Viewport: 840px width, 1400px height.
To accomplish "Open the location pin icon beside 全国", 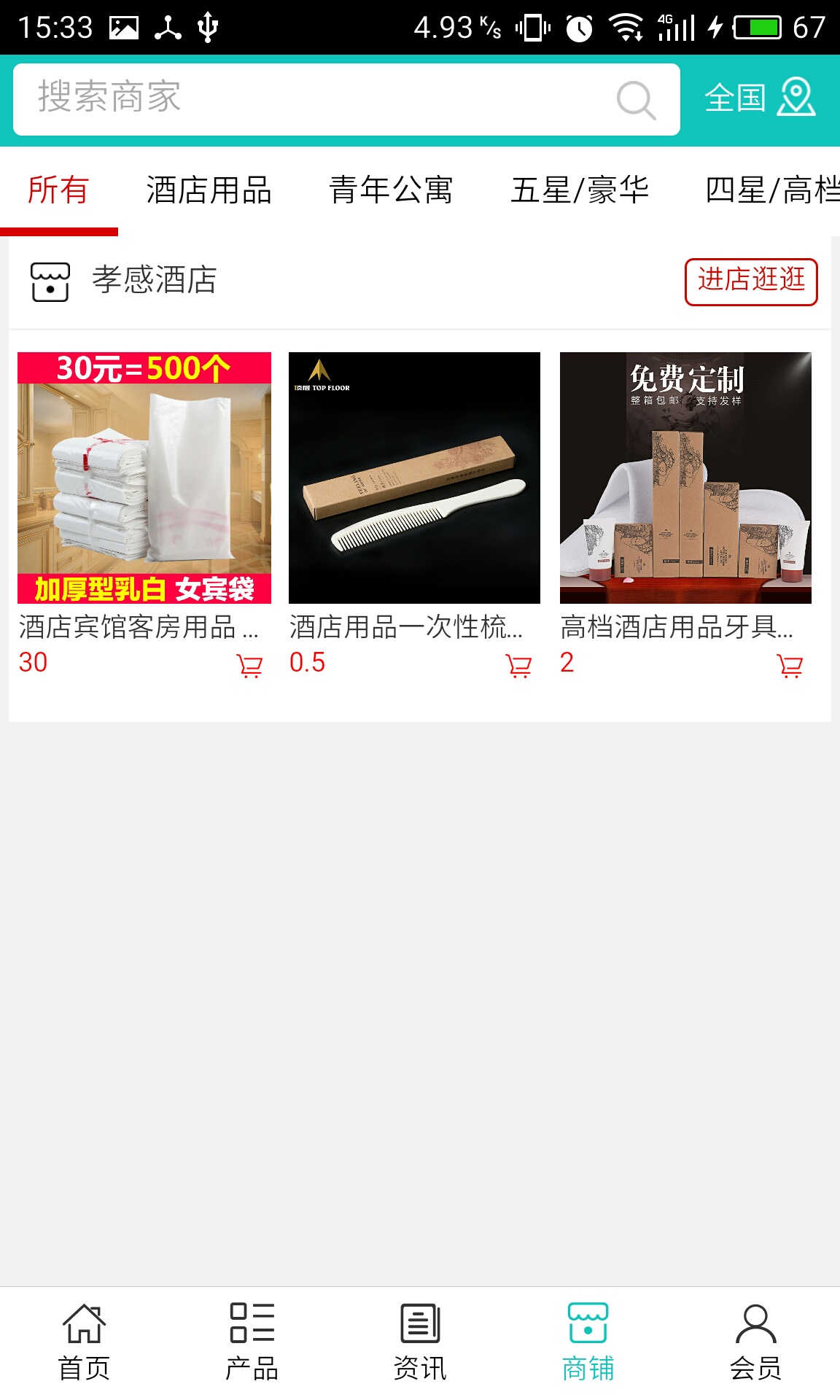I will click(x=798, y=98).
